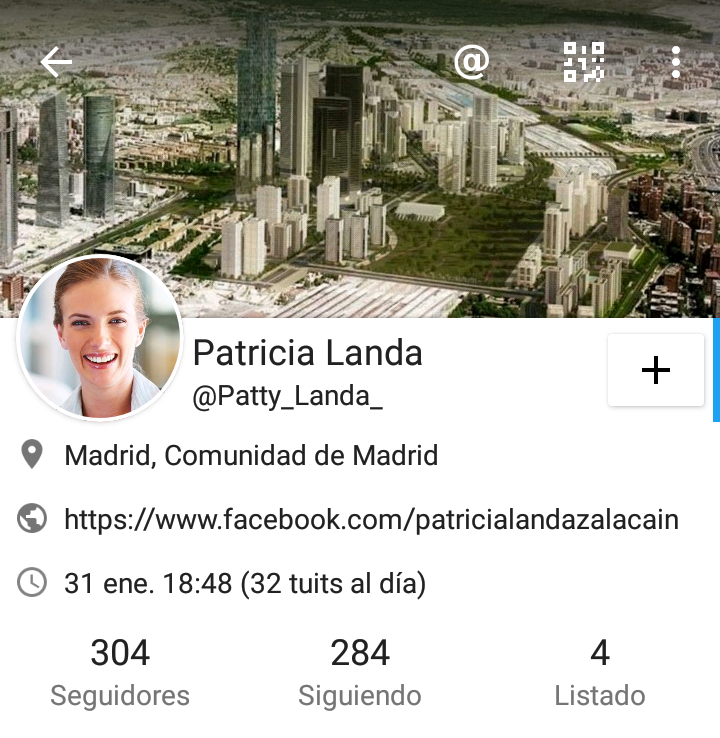Tap the plus button to follow Patricia
720x738 pixels.
pos(656,370)
